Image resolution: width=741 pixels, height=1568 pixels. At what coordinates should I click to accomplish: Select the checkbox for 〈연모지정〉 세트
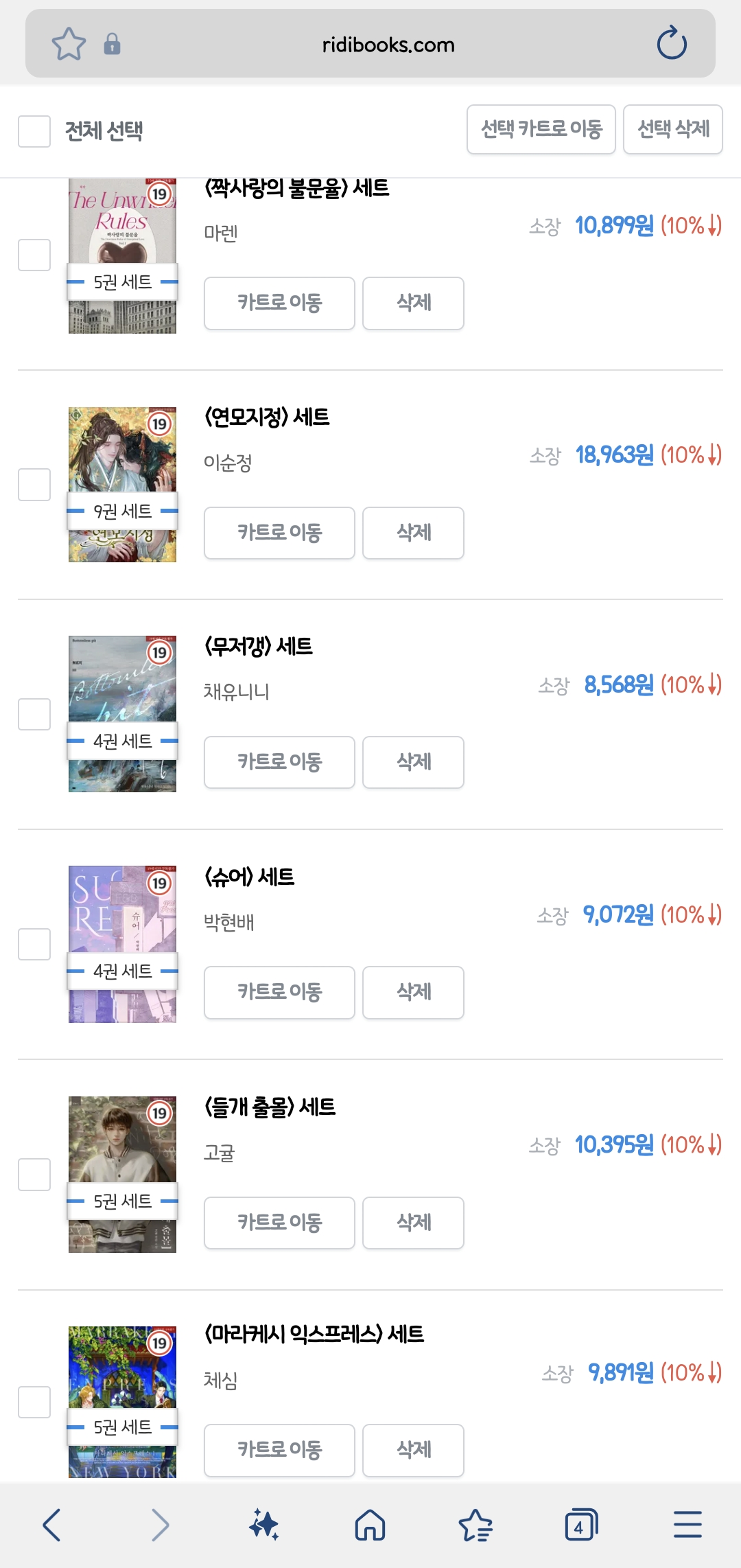[34, 485]
